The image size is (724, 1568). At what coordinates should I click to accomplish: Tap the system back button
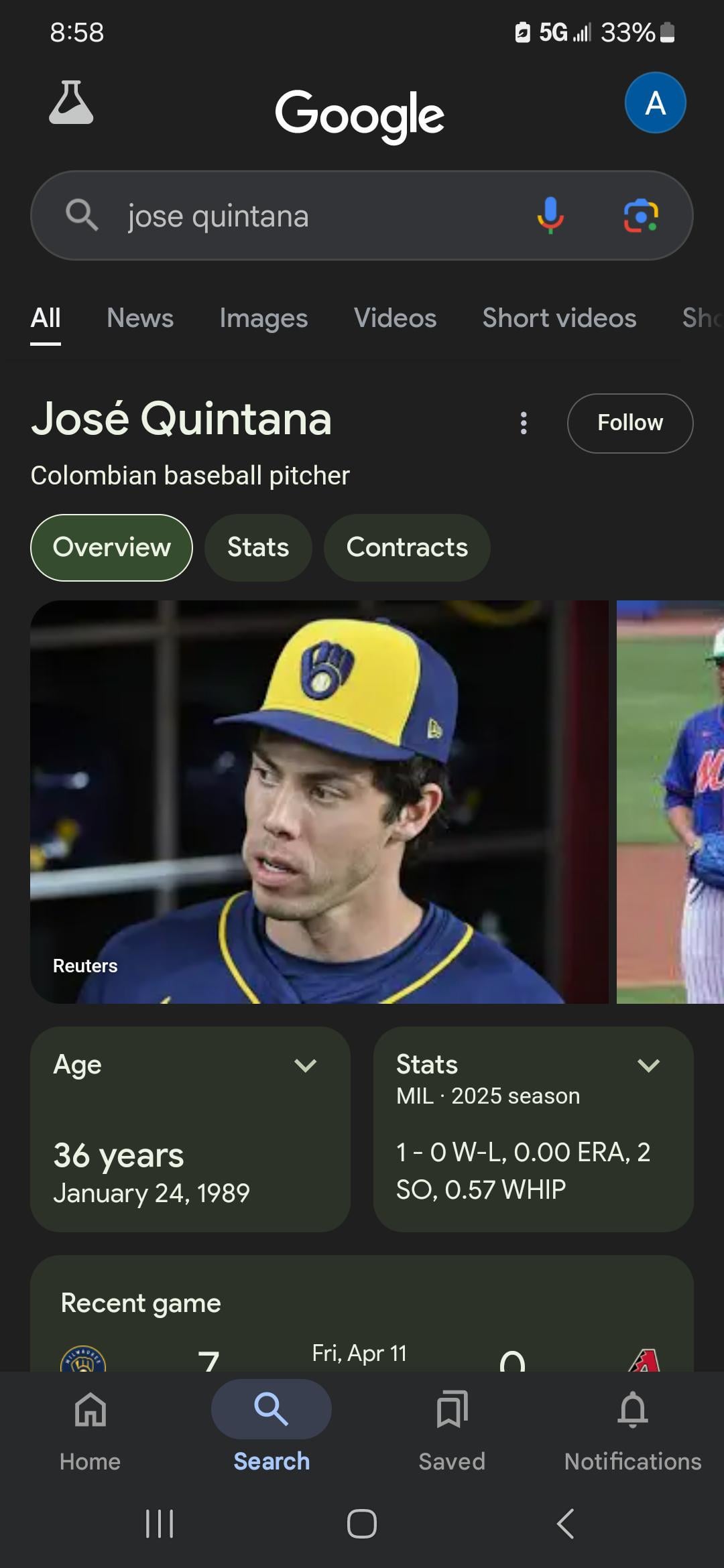coord(565,1523)
